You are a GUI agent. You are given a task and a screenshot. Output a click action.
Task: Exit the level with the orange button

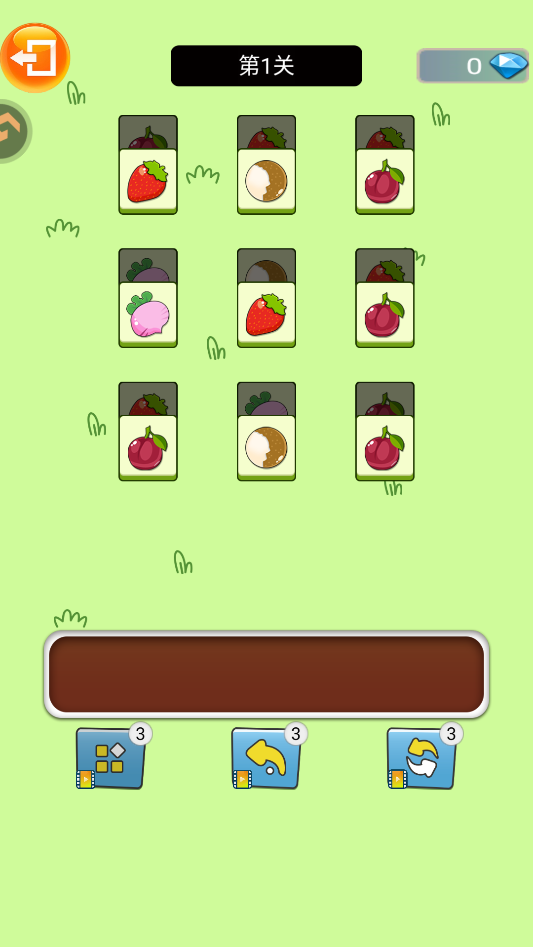tap(35, 58)
